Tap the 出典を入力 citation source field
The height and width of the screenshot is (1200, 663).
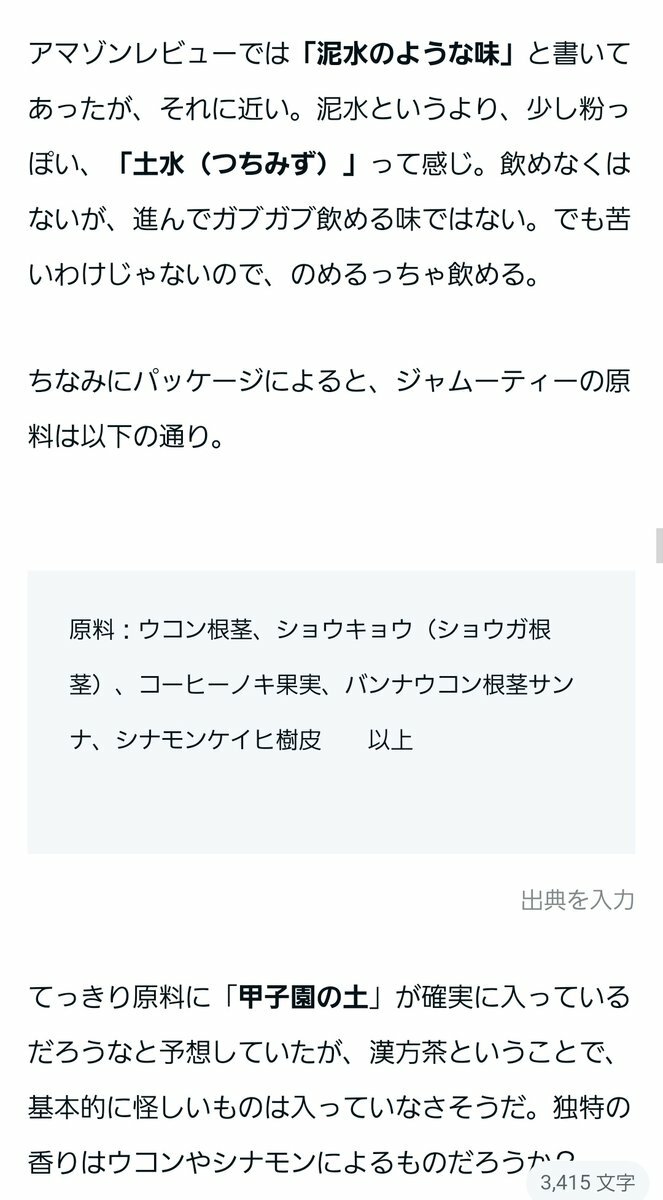(577, 899)
